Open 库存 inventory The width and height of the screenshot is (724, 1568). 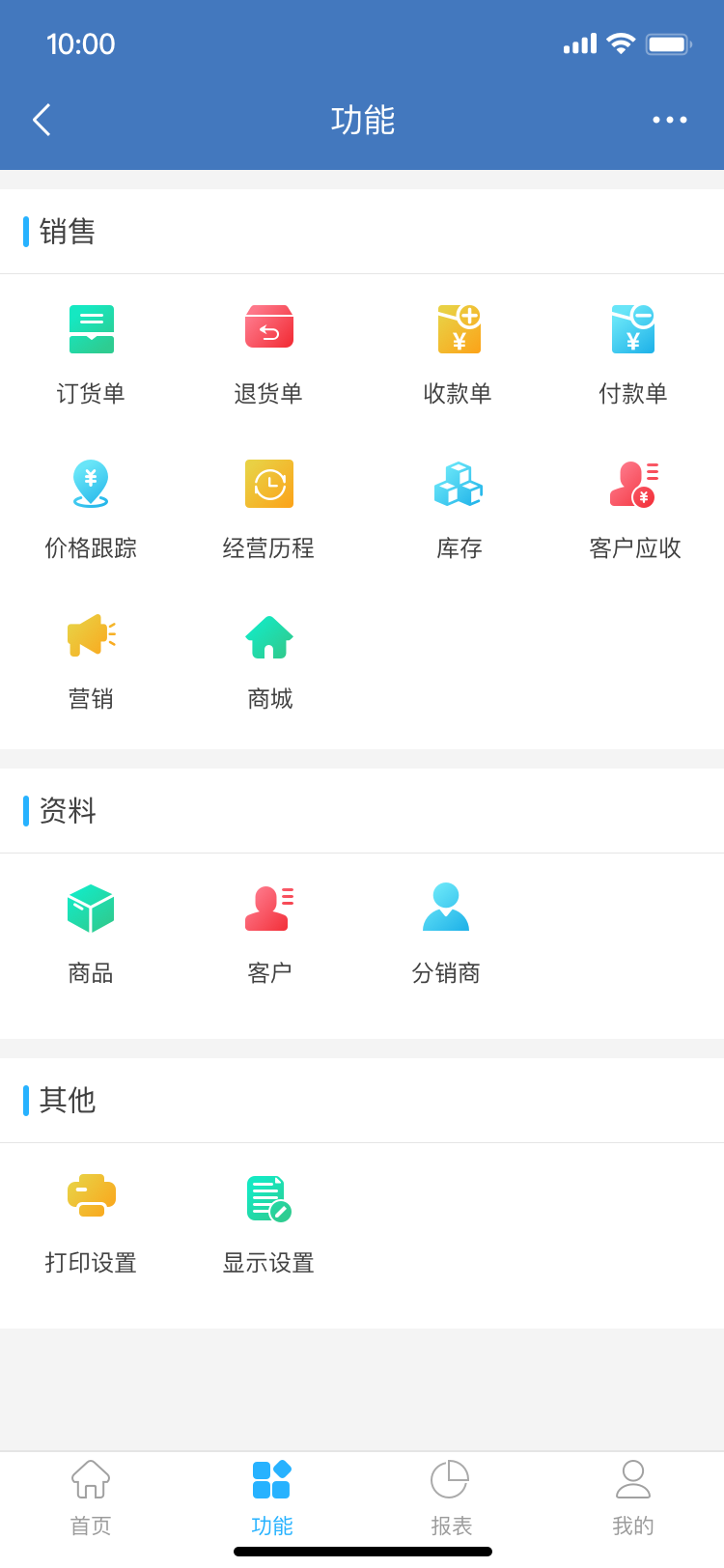[459, 506]
